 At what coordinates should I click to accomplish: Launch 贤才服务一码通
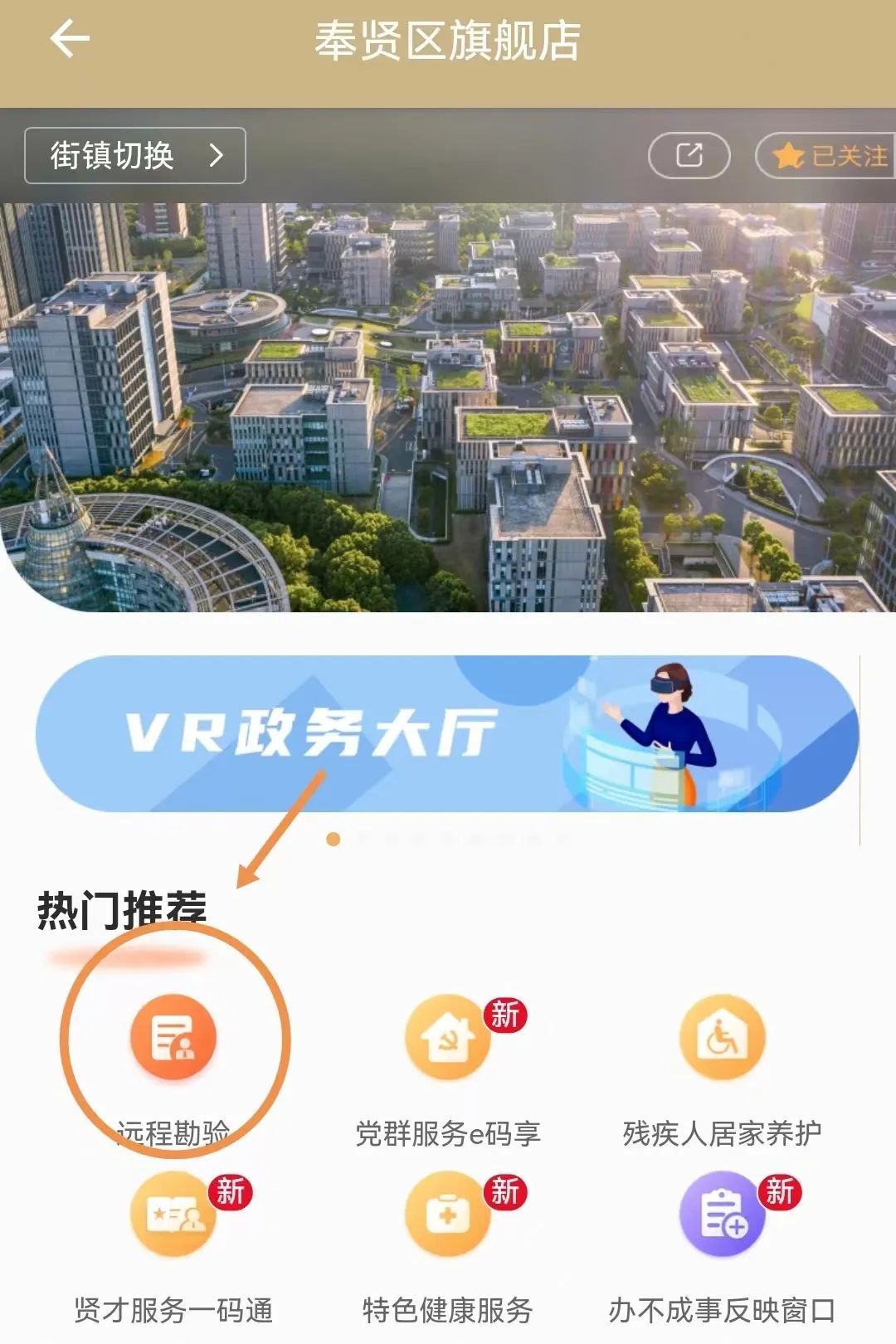[173, 1215]
